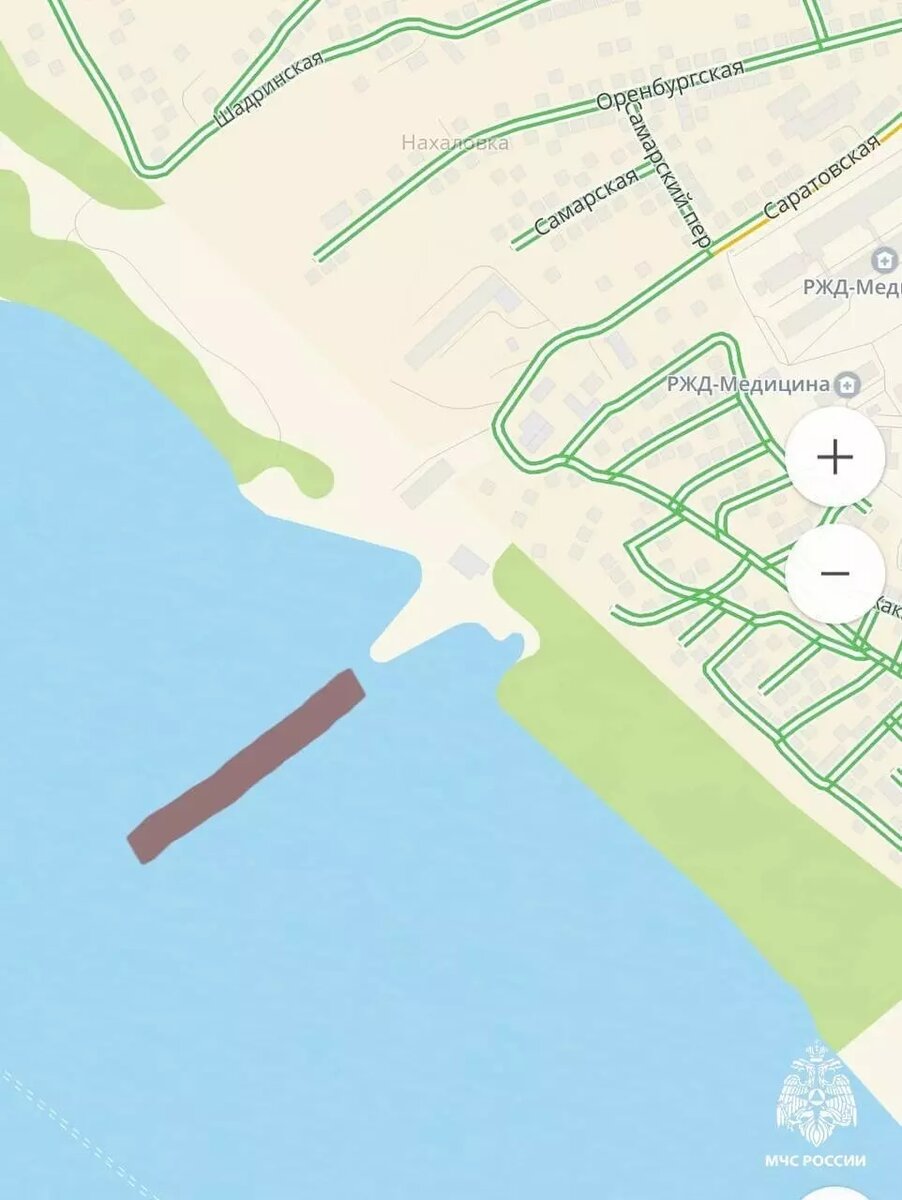Zoom out of the map

834,574
